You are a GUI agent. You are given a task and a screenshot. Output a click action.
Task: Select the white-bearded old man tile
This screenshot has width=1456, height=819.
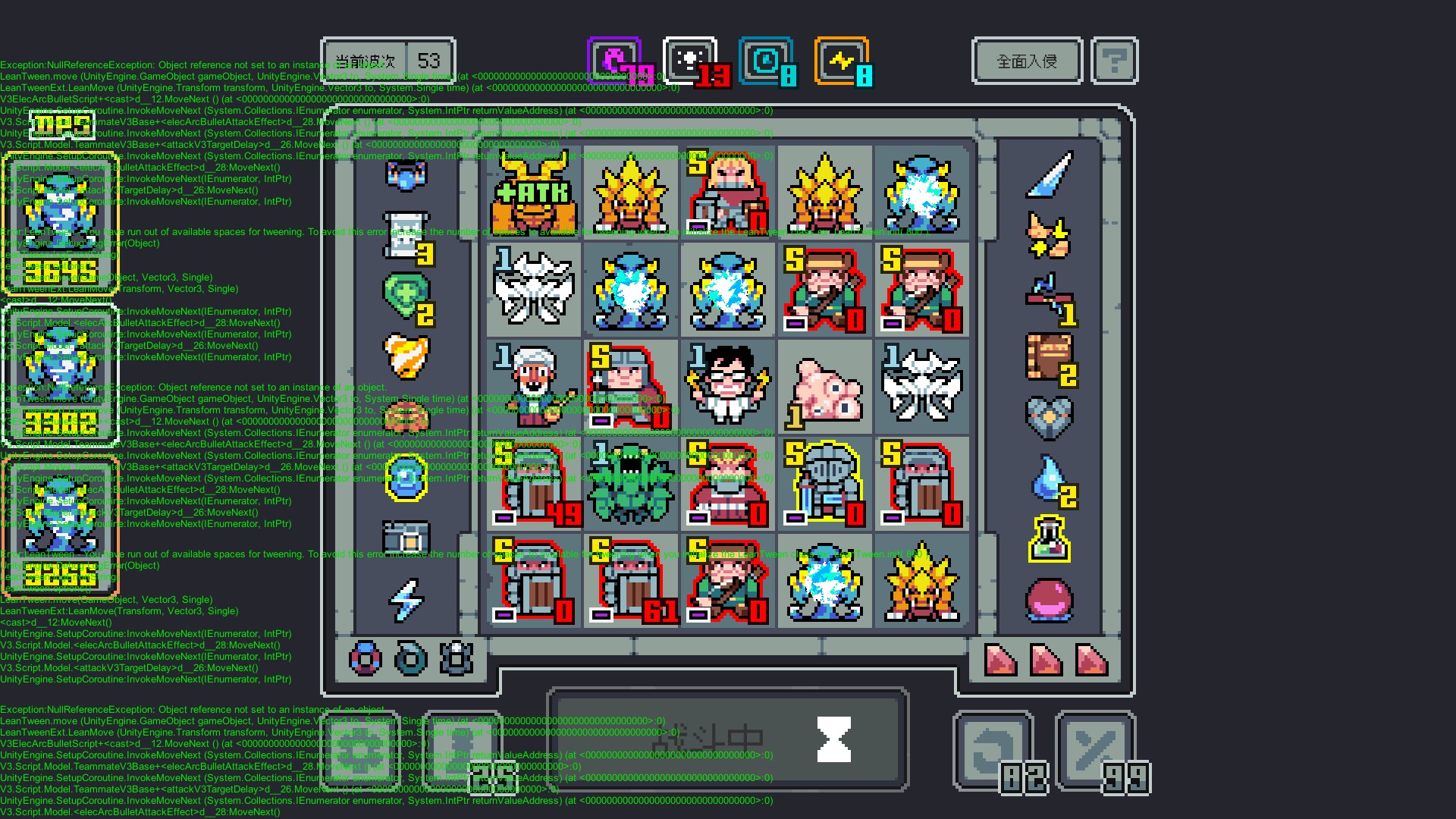535,387
